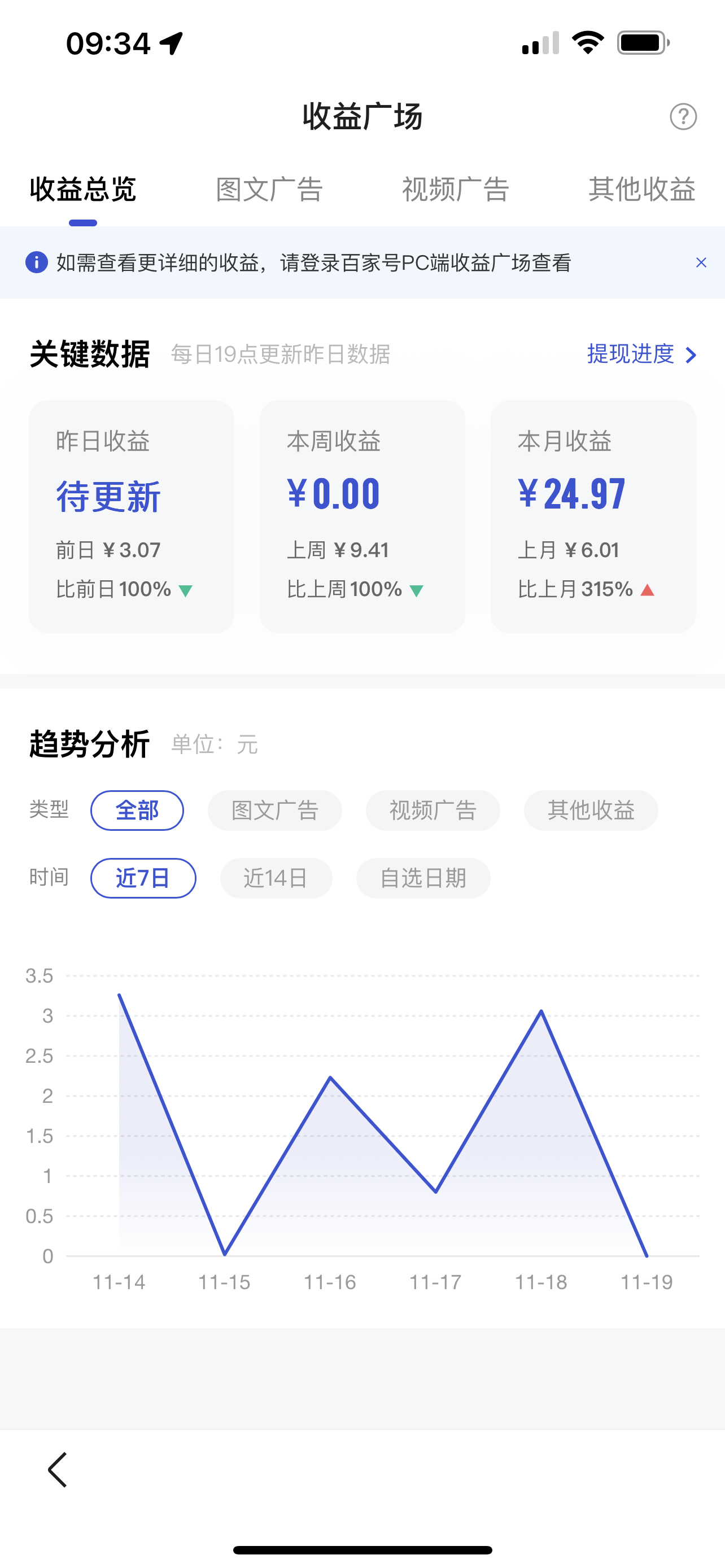Dismiss the PC端 info banner

point(701,262)
